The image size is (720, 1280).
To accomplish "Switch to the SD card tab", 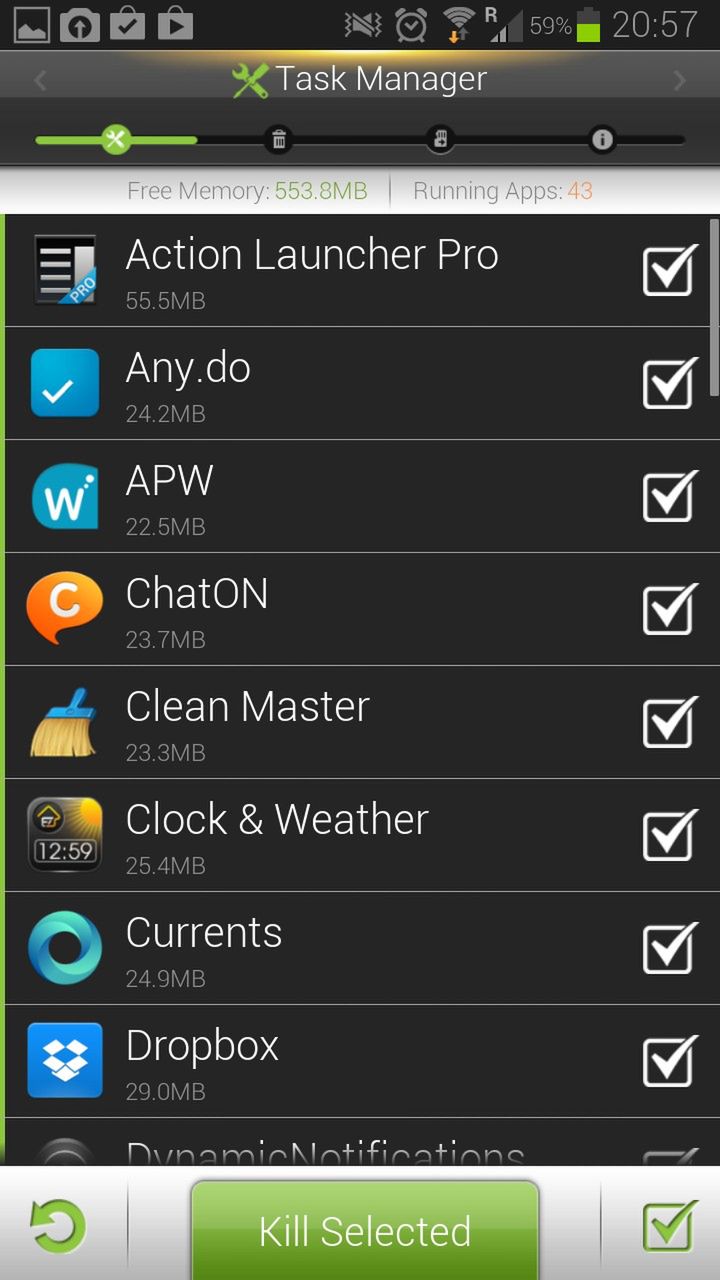I will pos(440,140).
